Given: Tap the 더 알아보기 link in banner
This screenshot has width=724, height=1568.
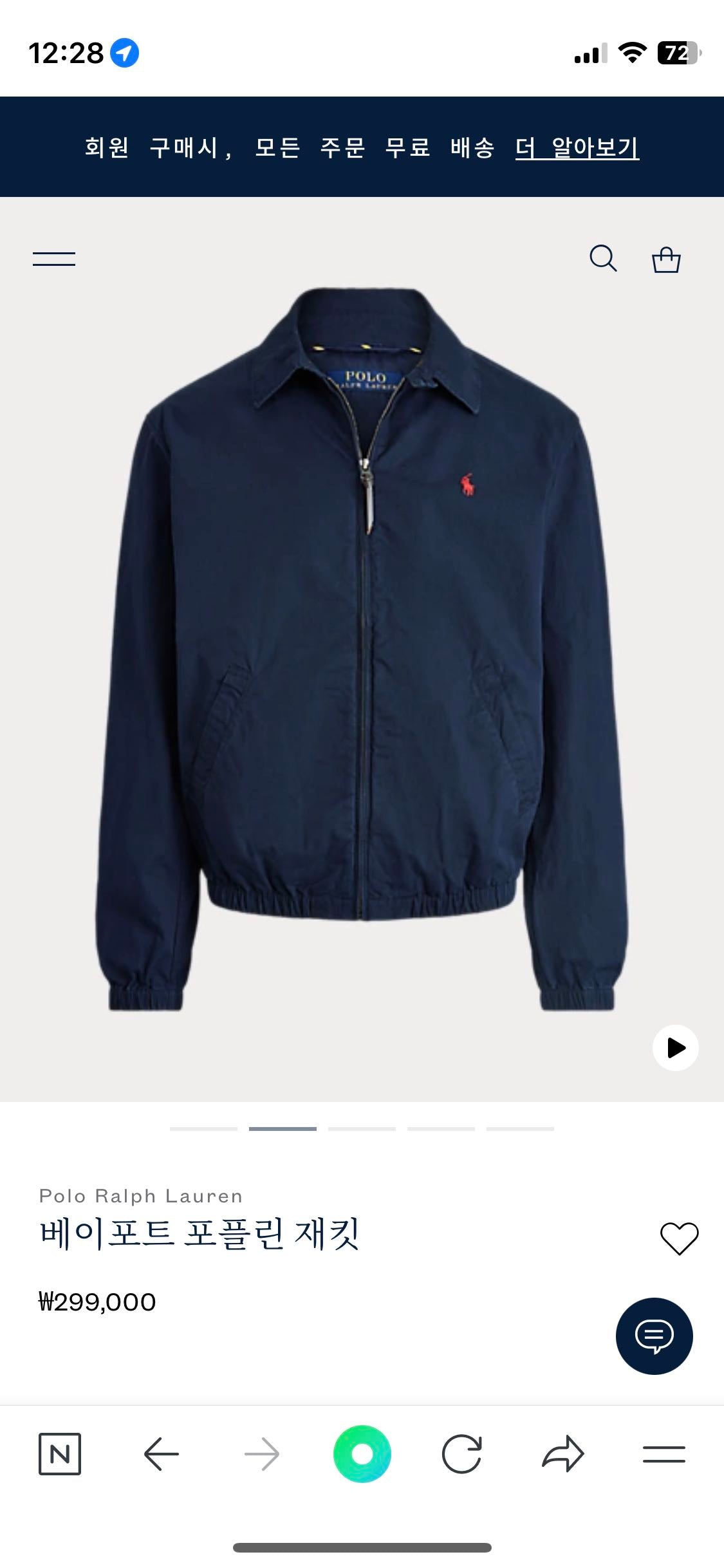Looking at the screenshot, I should click(577, 147).
